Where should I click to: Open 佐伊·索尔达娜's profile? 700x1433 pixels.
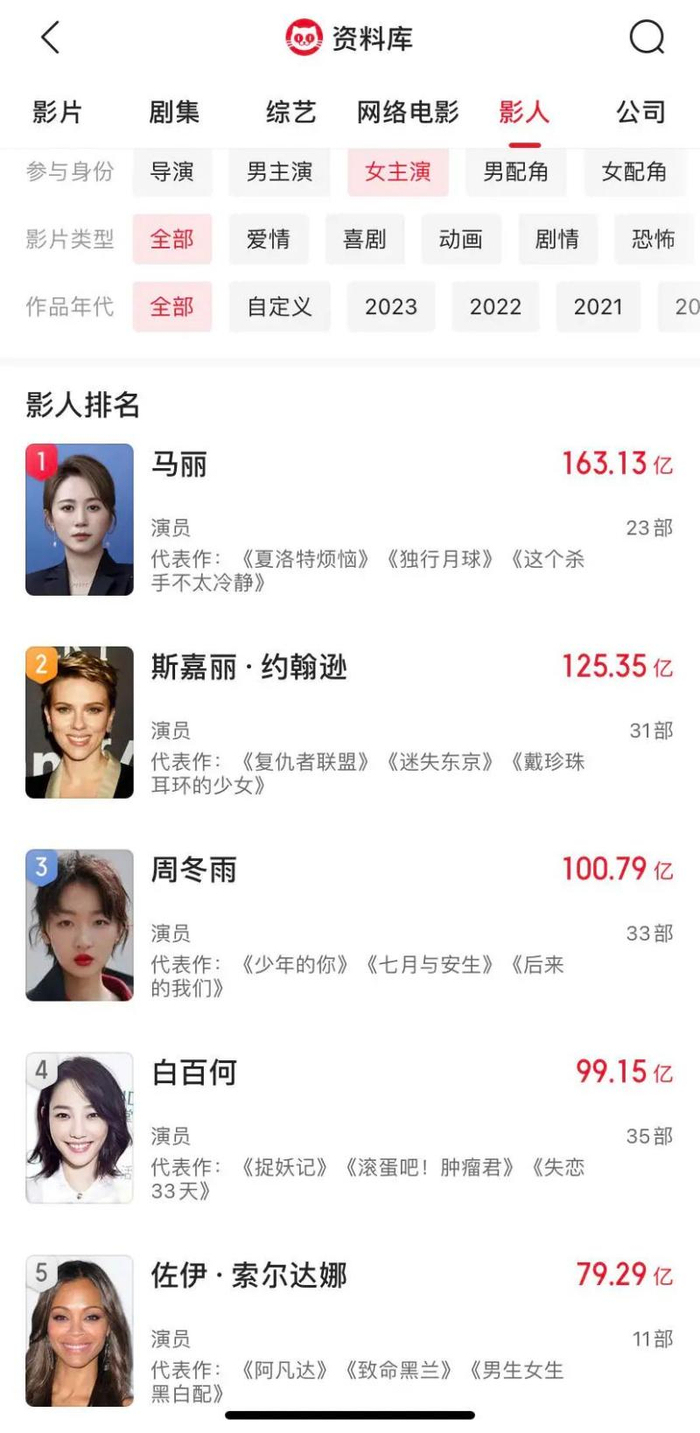350,1330
